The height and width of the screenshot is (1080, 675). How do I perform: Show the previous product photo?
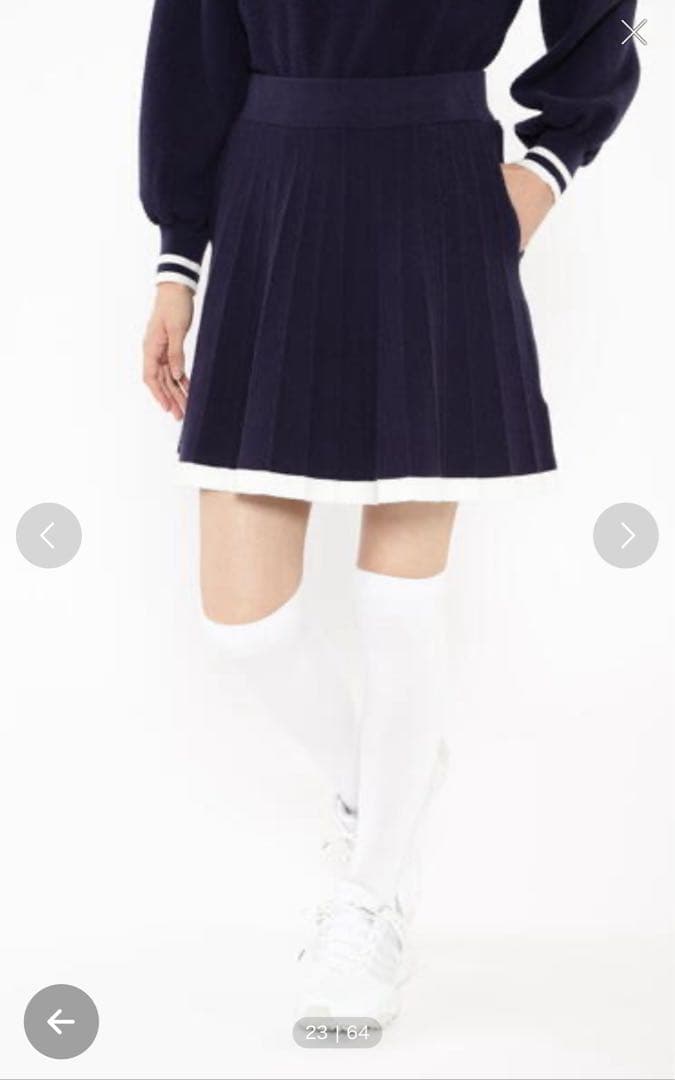[x=49, y=536]
